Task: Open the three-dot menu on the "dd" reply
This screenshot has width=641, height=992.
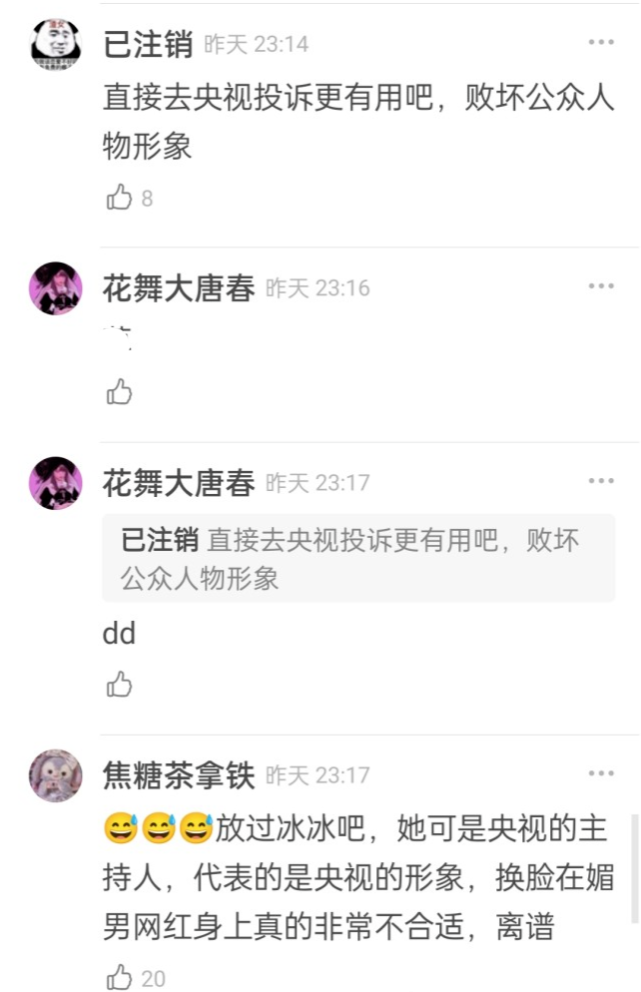Action: (601, 481)
